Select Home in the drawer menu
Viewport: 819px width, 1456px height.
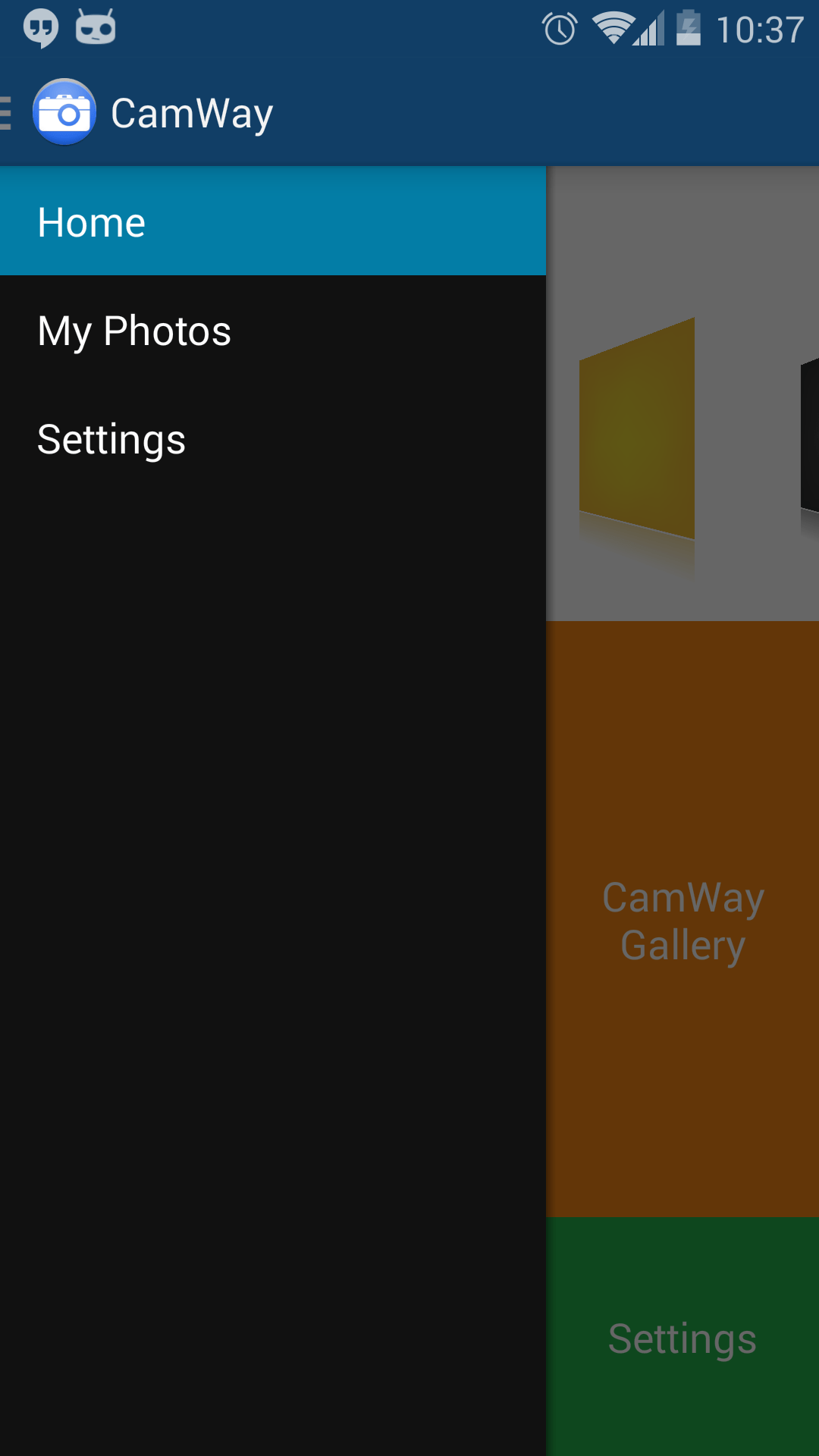(x=272, y=221)
